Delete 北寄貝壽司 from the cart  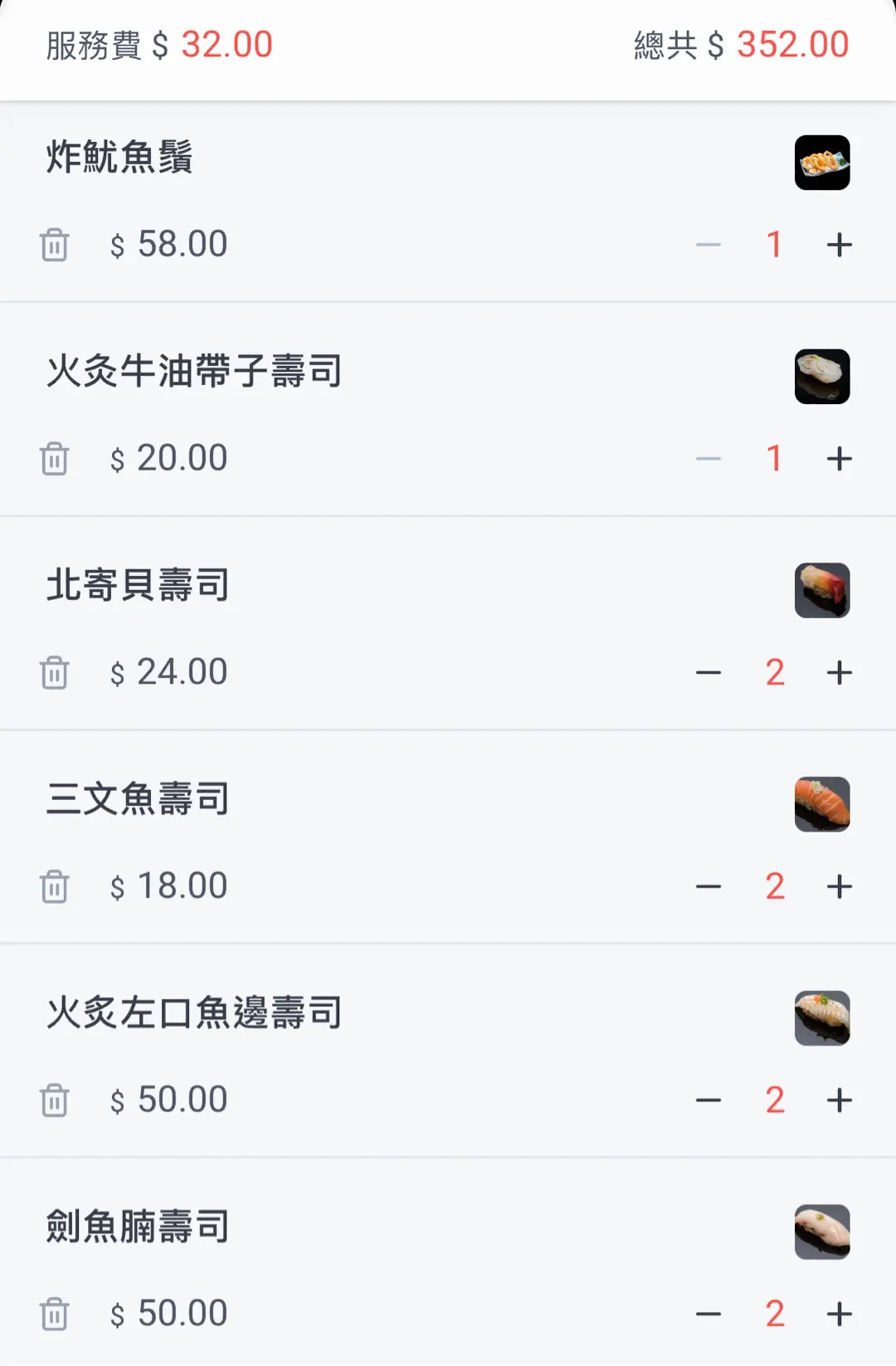(x=55, y=673)
